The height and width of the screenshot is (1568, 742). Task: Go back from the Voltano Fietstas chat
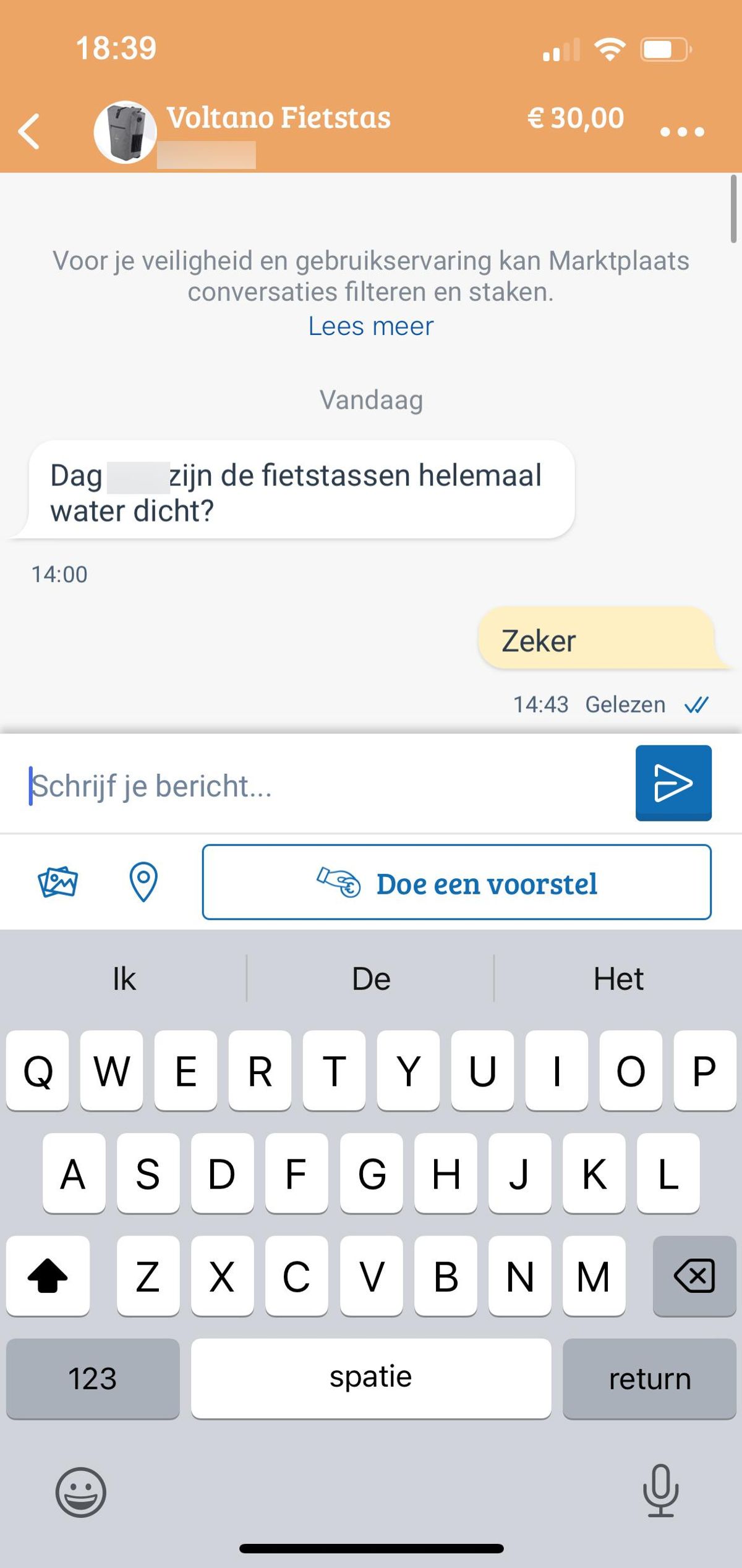pos(29,131)
